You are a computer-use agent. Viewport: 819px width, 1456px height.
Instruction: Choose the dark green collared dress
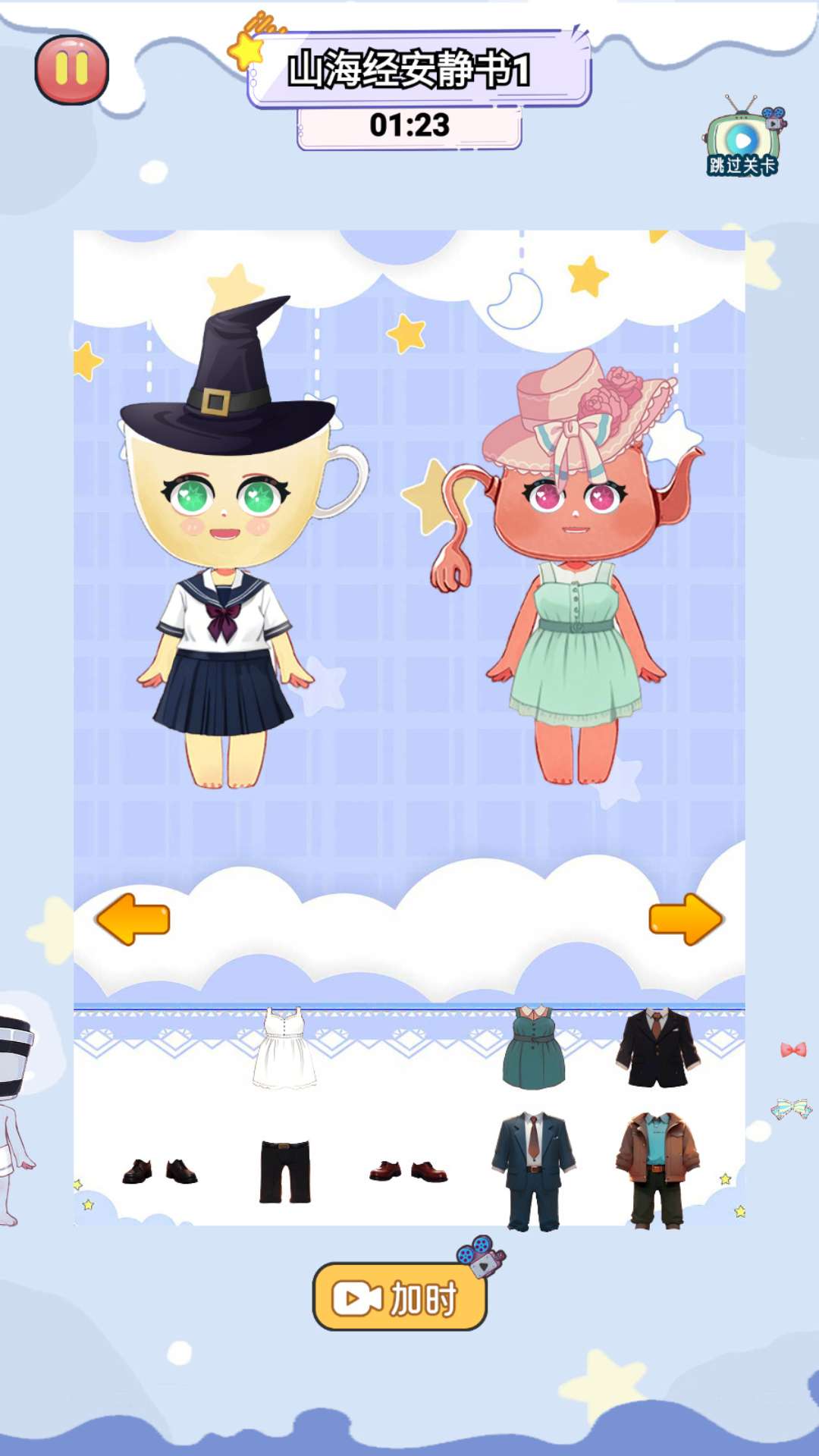[x=534, y=1049]
